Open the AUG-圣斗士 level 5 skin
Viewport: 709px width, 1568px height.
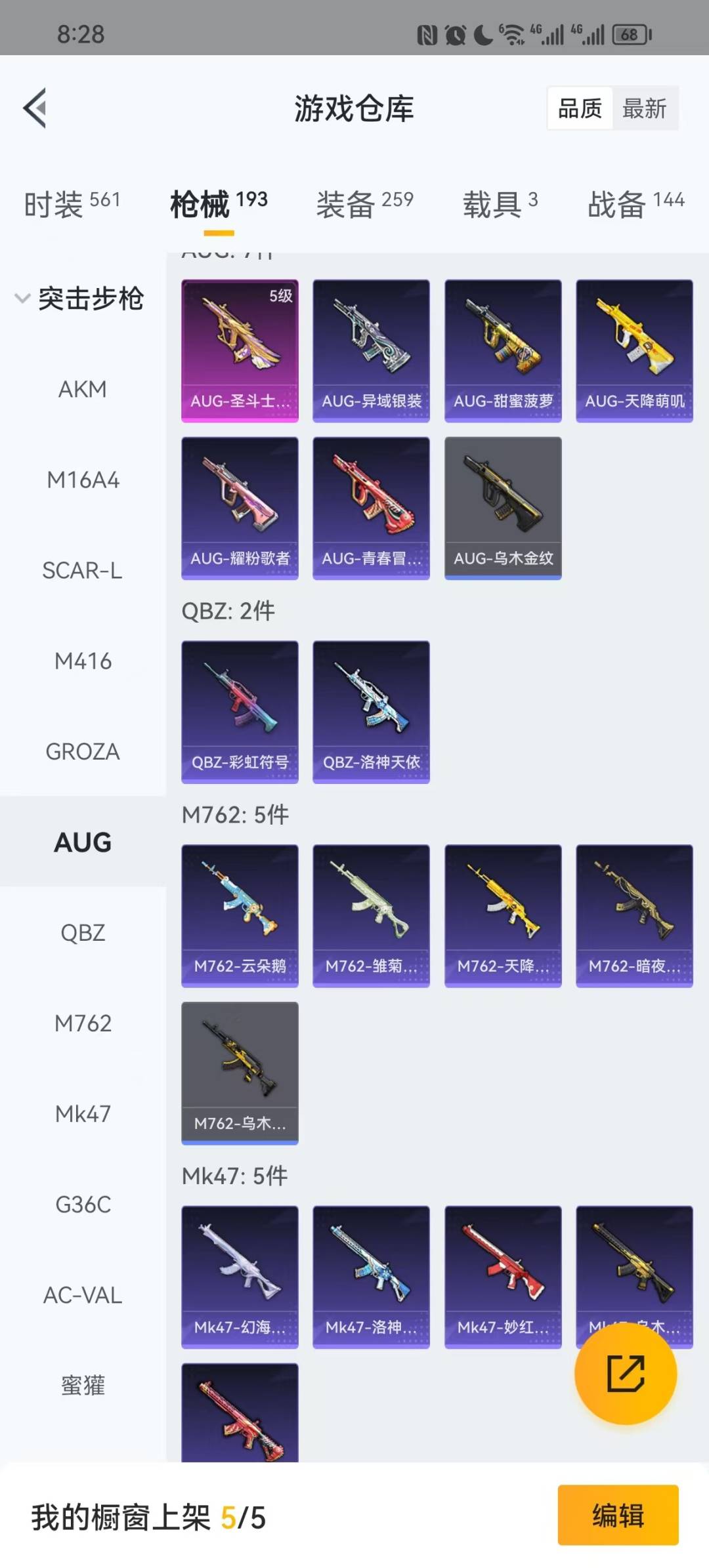pyautogui.click(x=240, y=351)
